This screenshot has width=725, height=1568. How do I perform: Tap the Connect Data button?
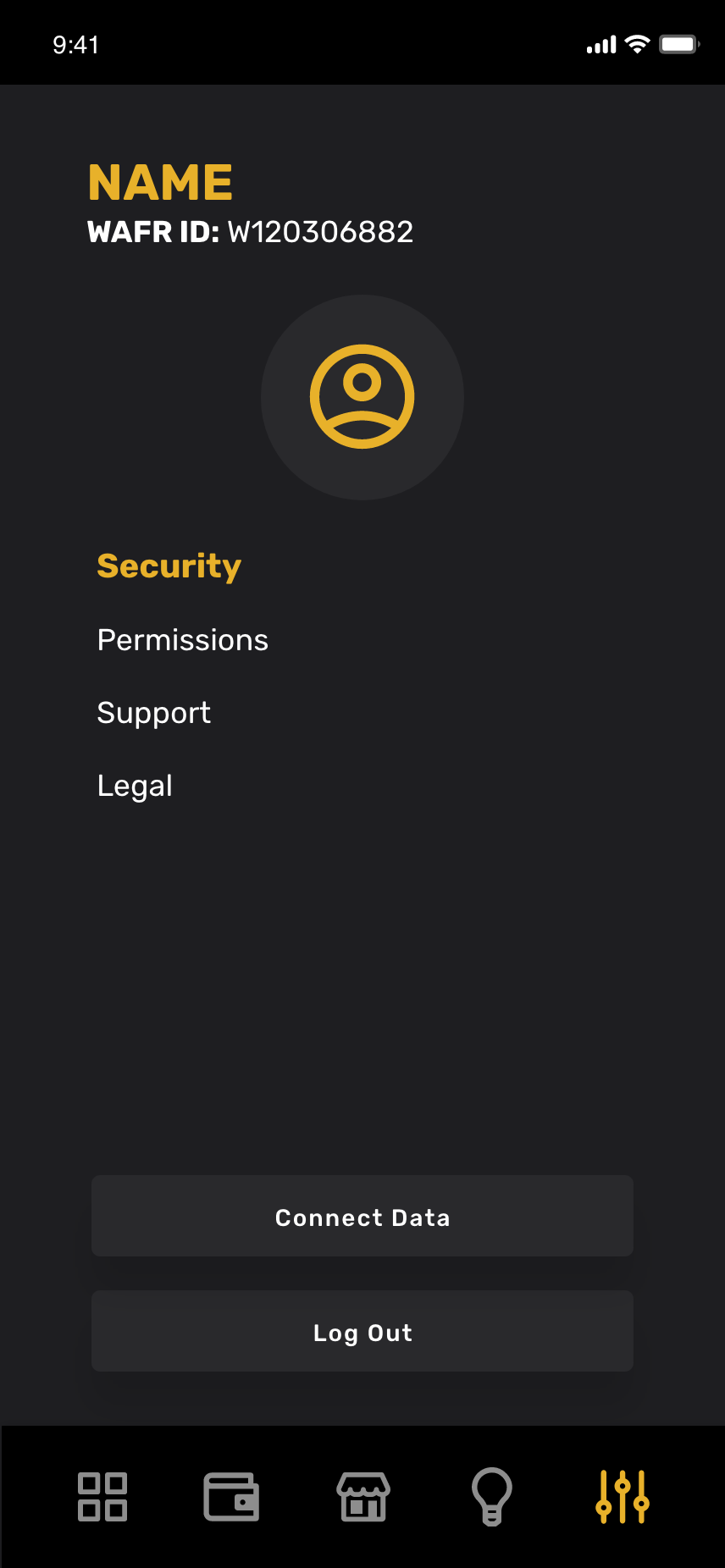point(362,1216)
